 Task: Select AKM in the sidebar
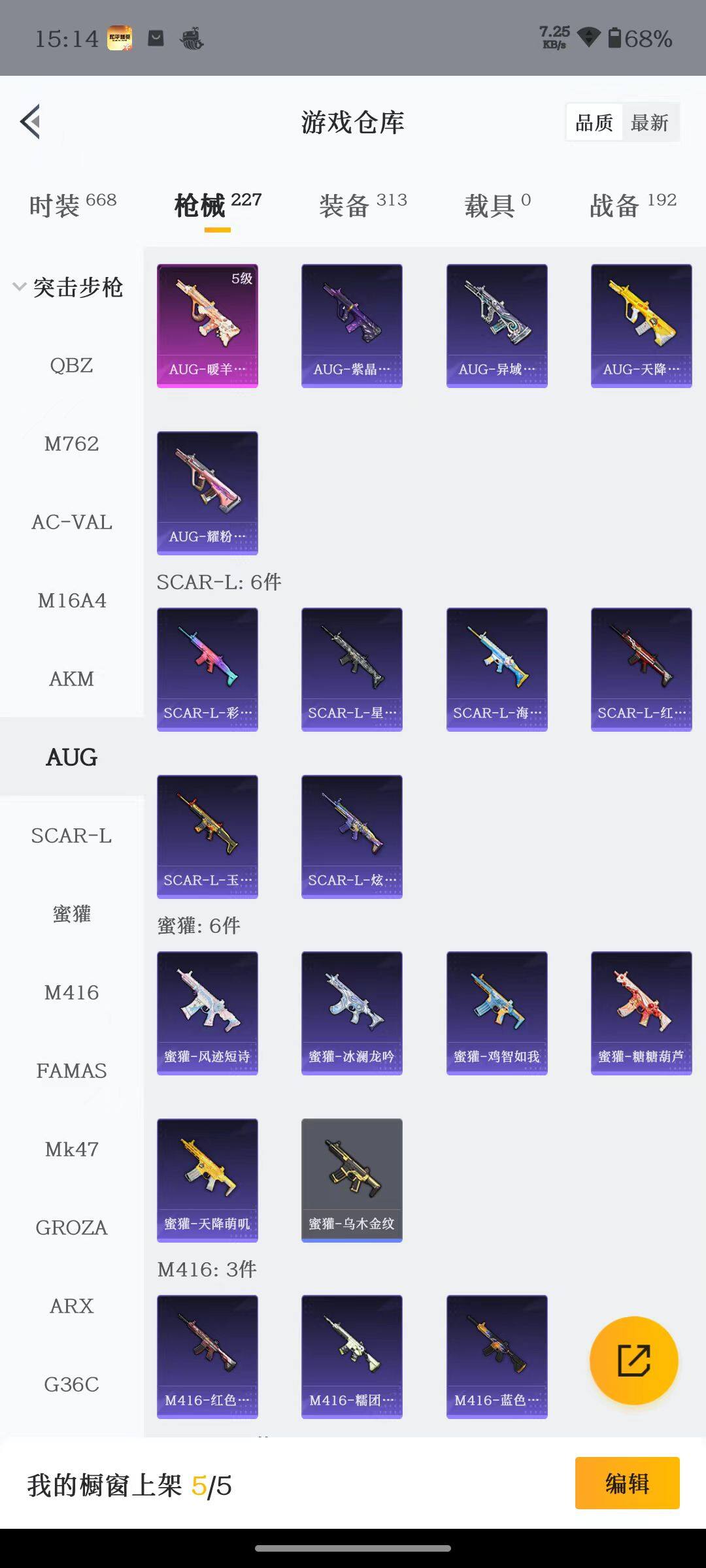point(71,679)
